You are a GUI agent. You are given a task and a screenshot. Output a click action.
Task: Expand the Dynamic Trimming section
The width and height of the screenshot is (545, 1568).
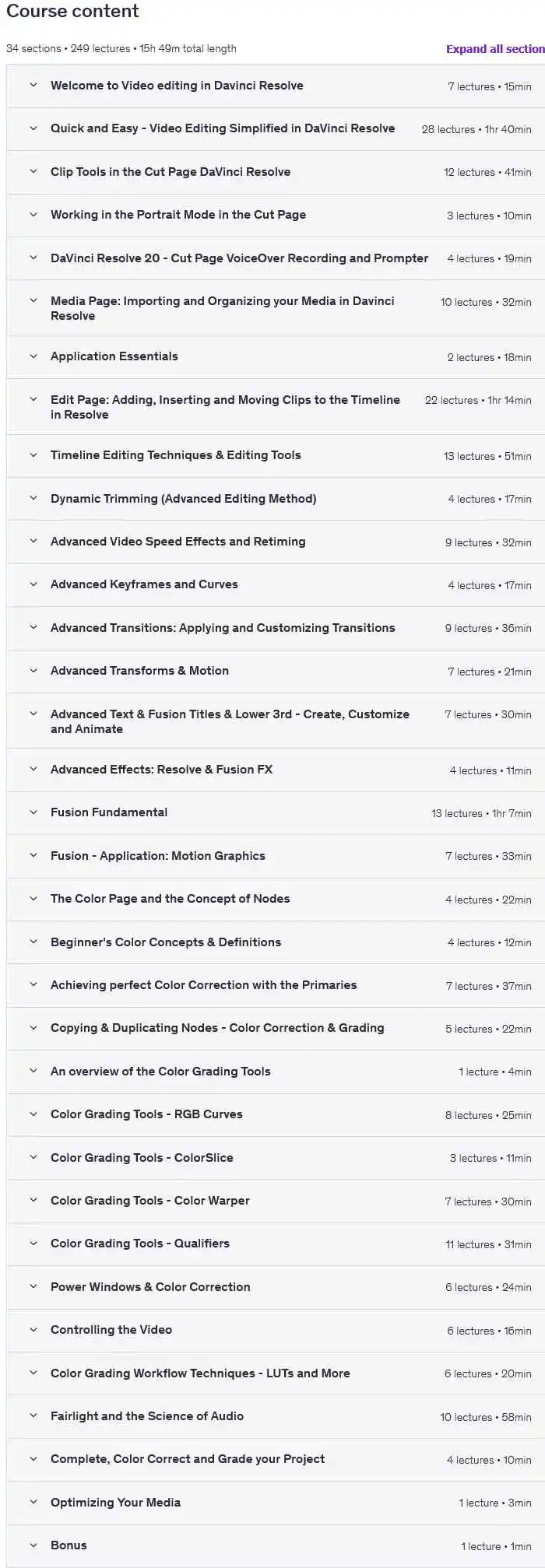point(183,499)
